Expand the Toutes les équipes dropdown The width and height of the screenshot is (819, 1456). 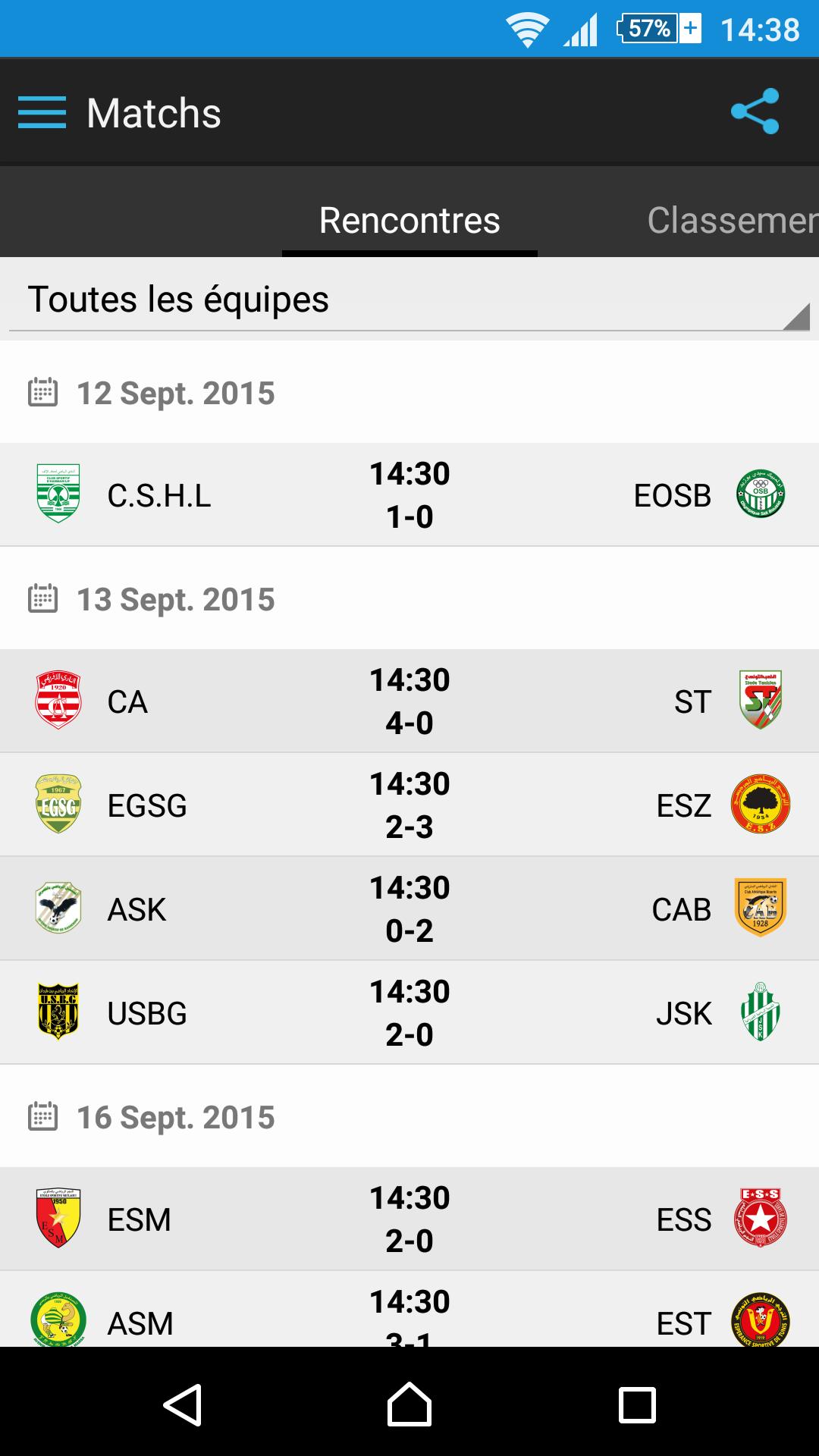point(409,300)
